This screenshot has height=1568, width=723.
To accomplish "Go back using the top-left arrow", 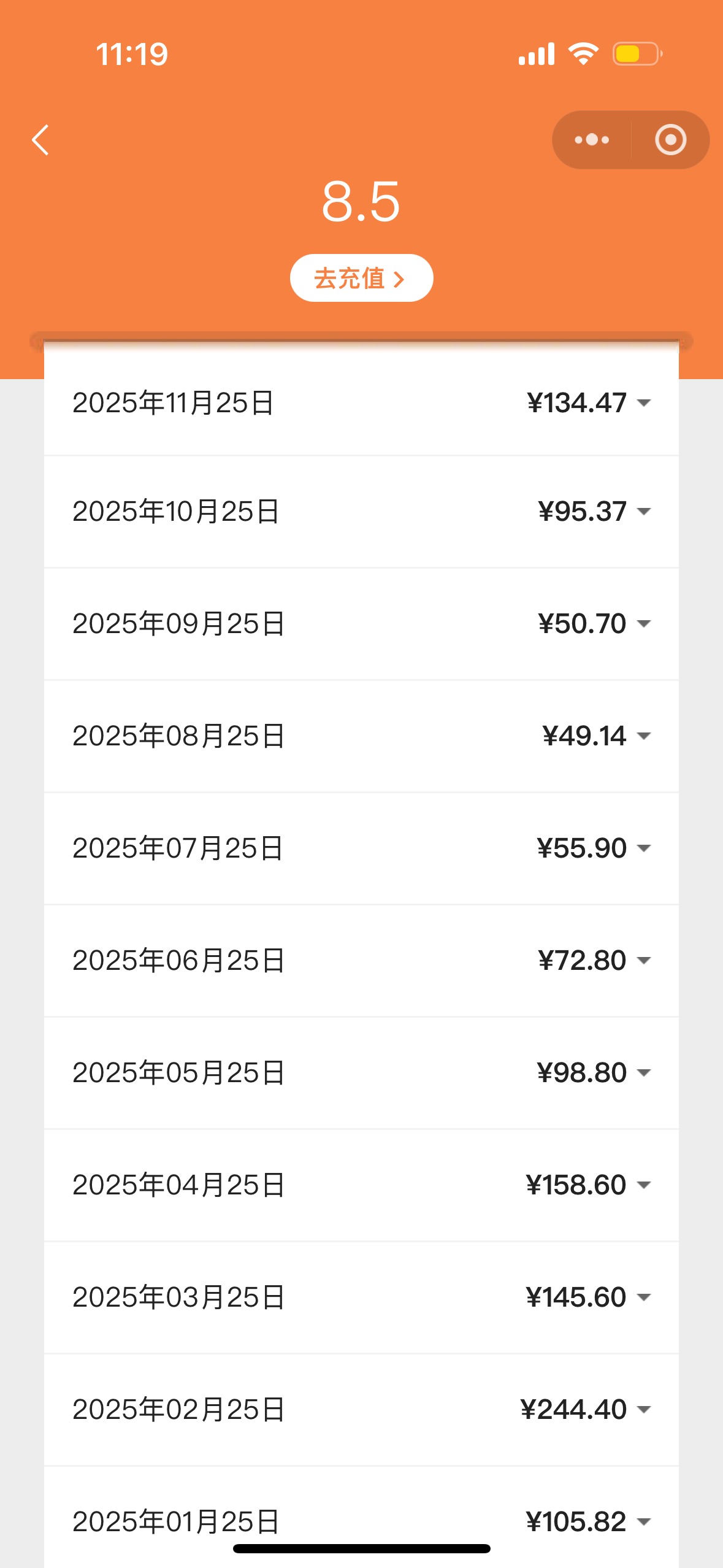I will 40,140.
